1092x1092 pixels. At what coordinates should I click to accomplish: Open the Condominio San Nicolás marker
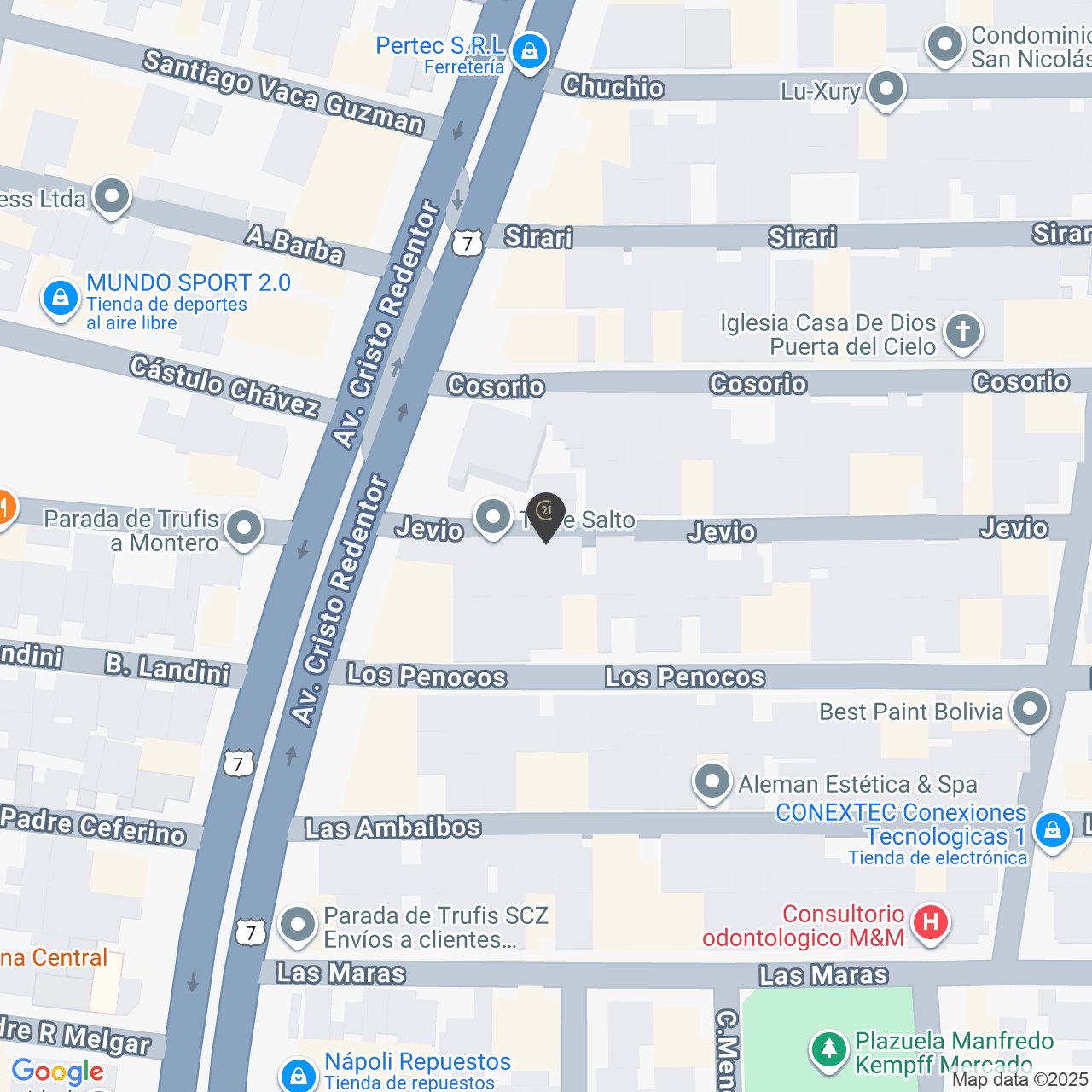(945, 44)
